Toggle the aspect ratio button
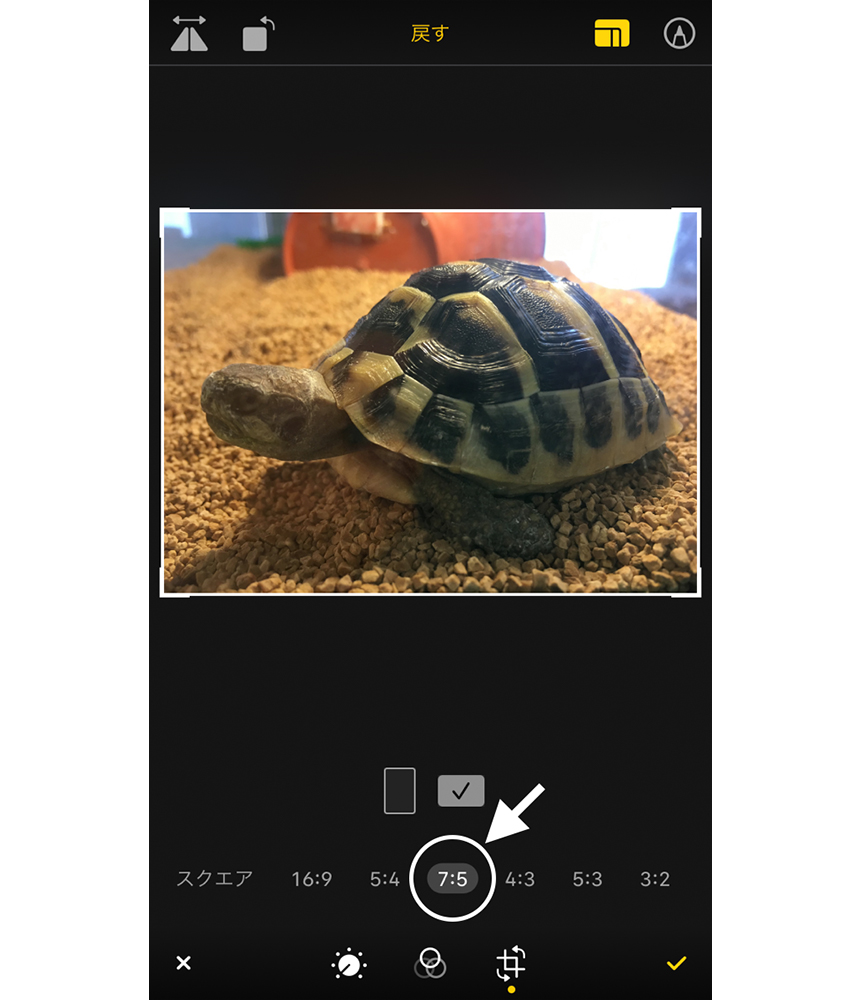 pyautogui.click(x=612, y=33)
